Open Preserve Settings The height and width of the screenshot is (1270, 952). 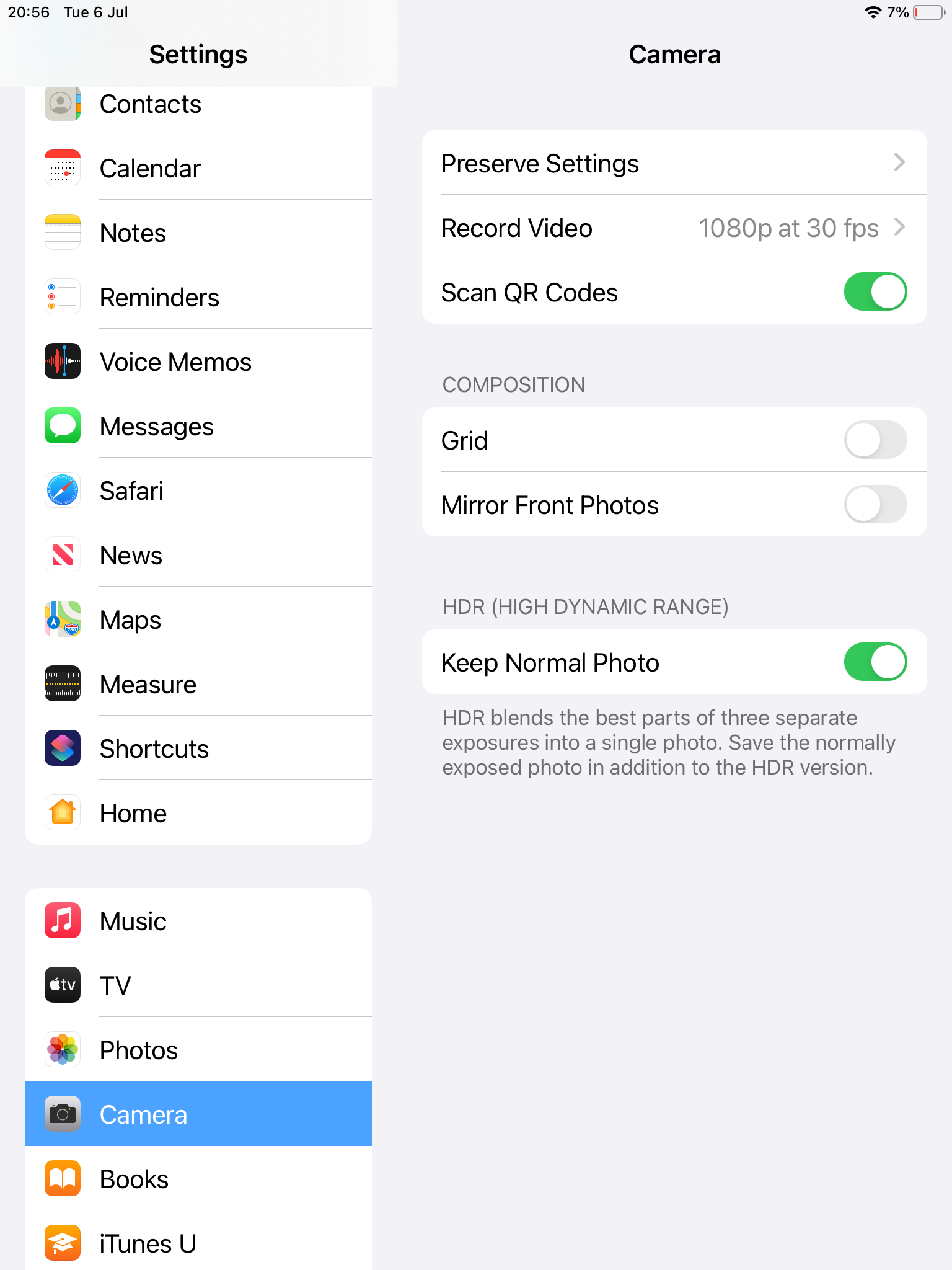(674, 164)
